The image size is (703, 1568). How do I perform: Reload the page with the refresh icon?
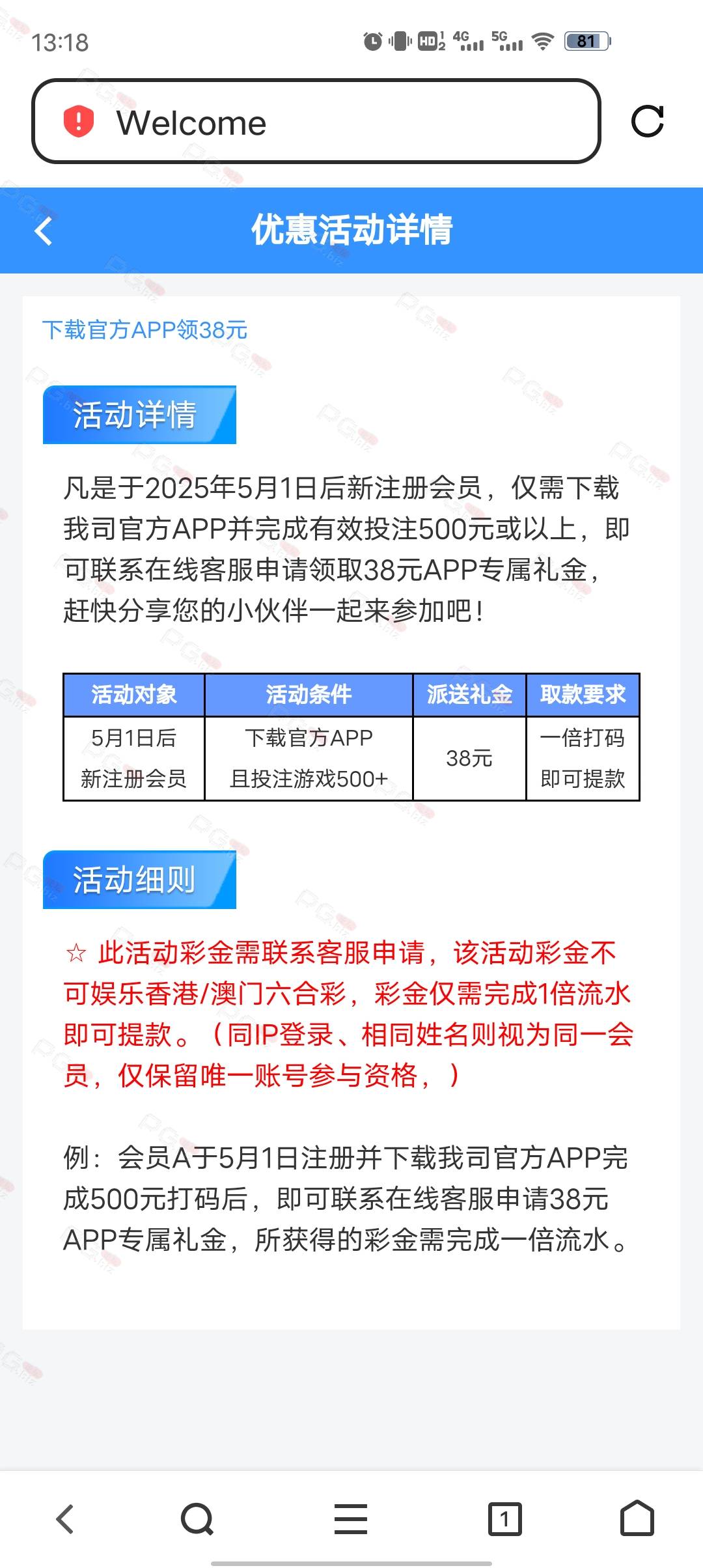click(648, 121)
